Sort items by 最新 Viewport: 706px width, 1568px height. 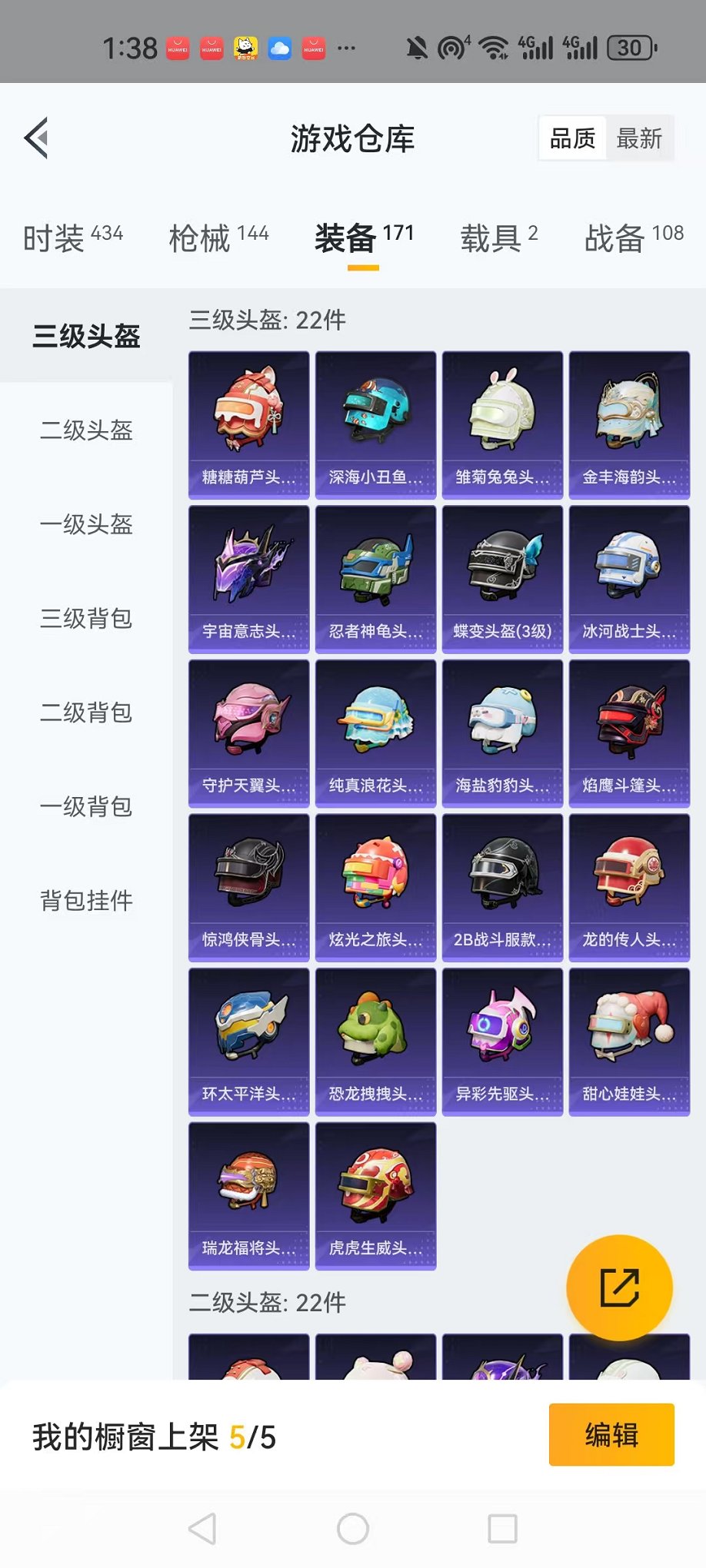click(x=638, y=139)
